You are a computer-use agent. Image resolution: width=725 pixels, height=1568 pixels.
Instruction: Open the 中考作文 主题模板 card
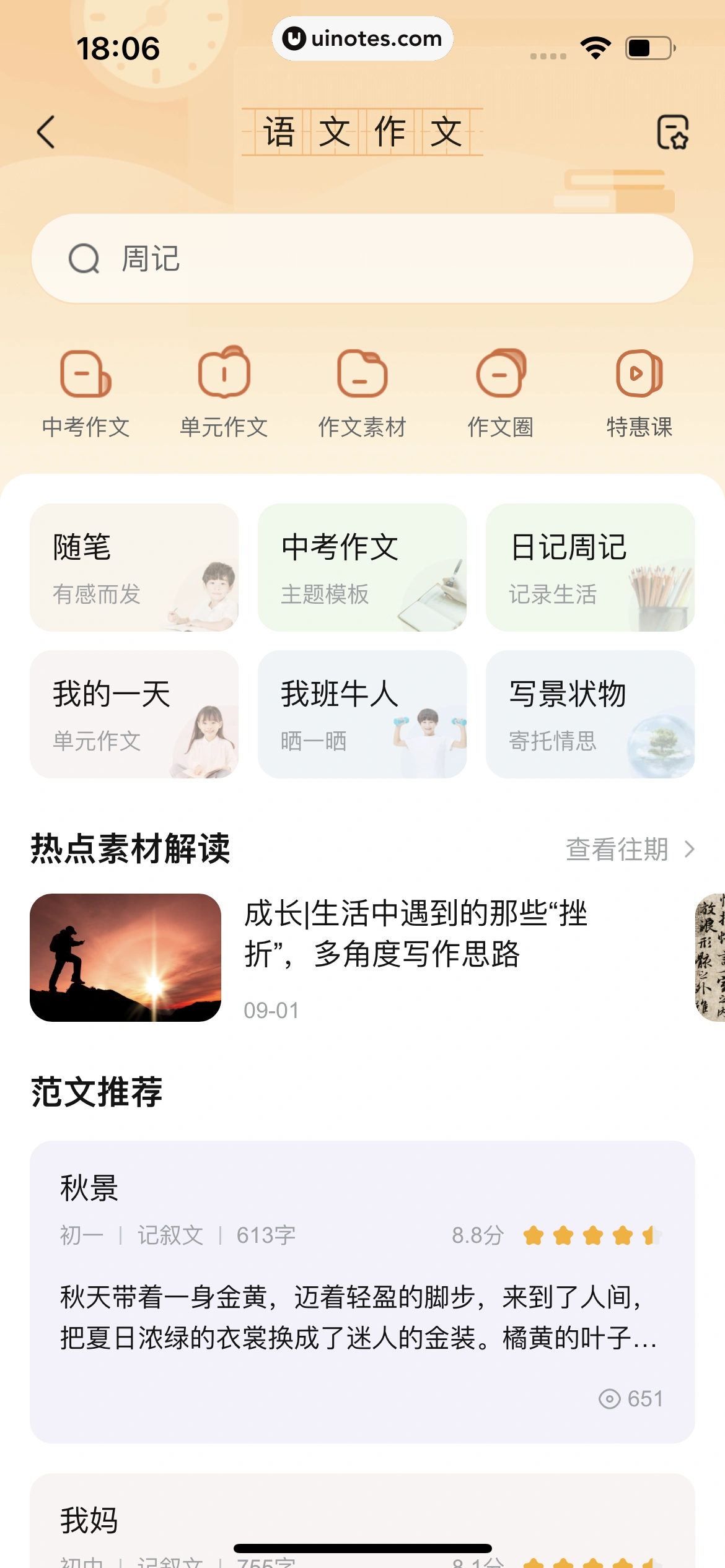point(362,567)
